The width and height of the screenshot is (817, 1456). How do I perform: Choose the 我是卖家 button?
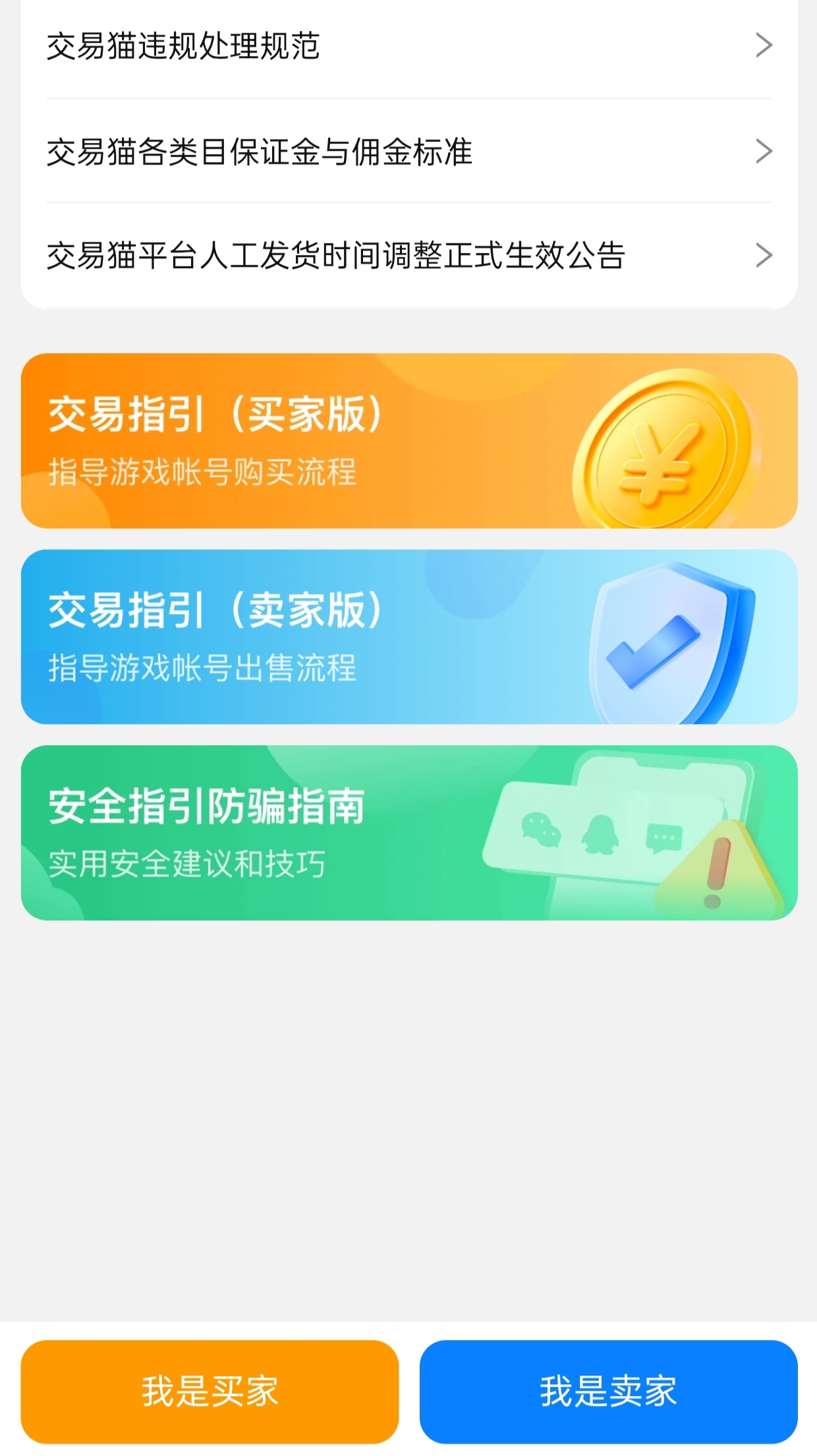[608, 1391]
